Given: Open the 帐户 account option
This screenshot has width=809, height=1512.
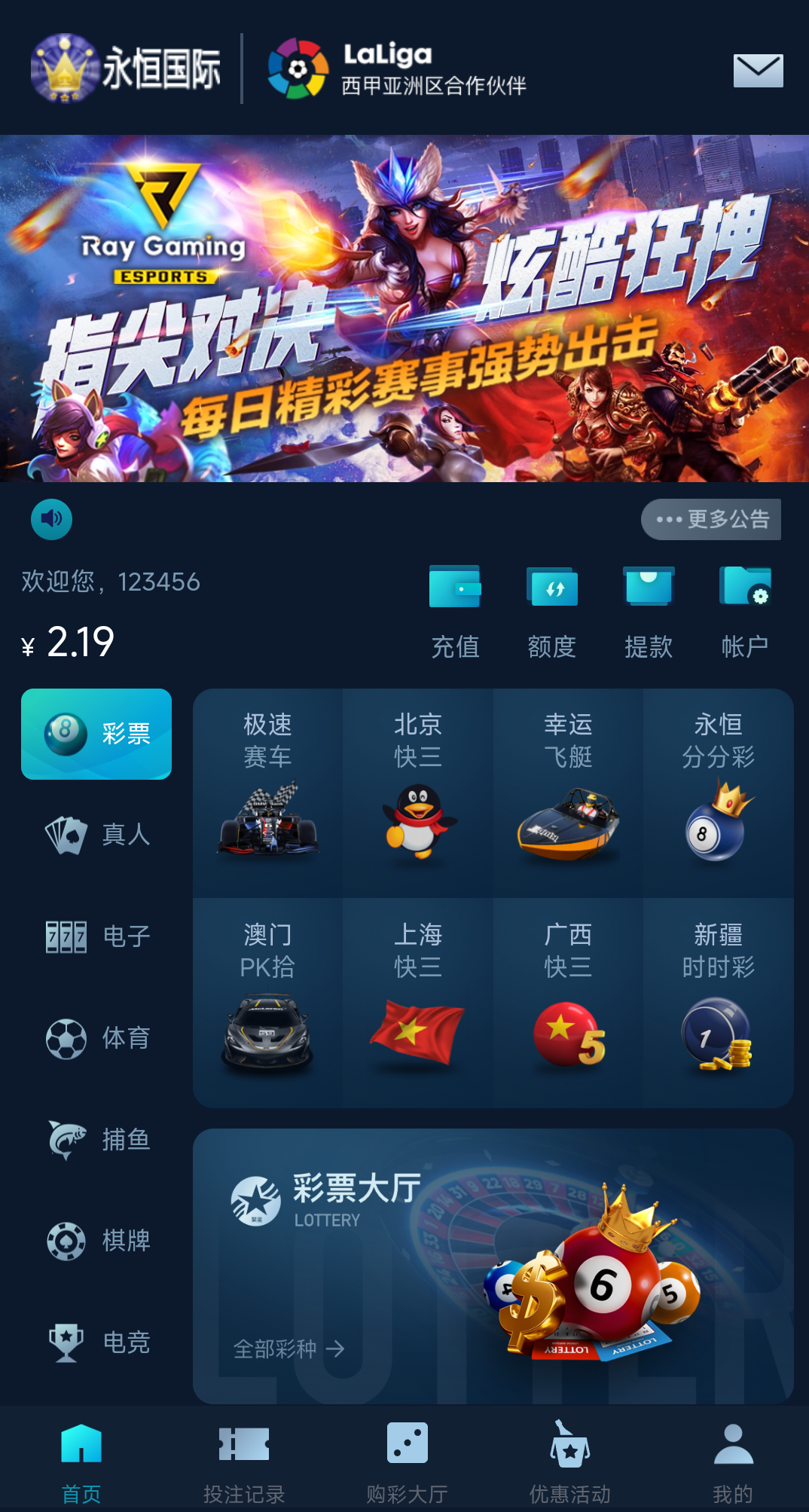Looking at the screenshot, I should click(x=745, y=612).
